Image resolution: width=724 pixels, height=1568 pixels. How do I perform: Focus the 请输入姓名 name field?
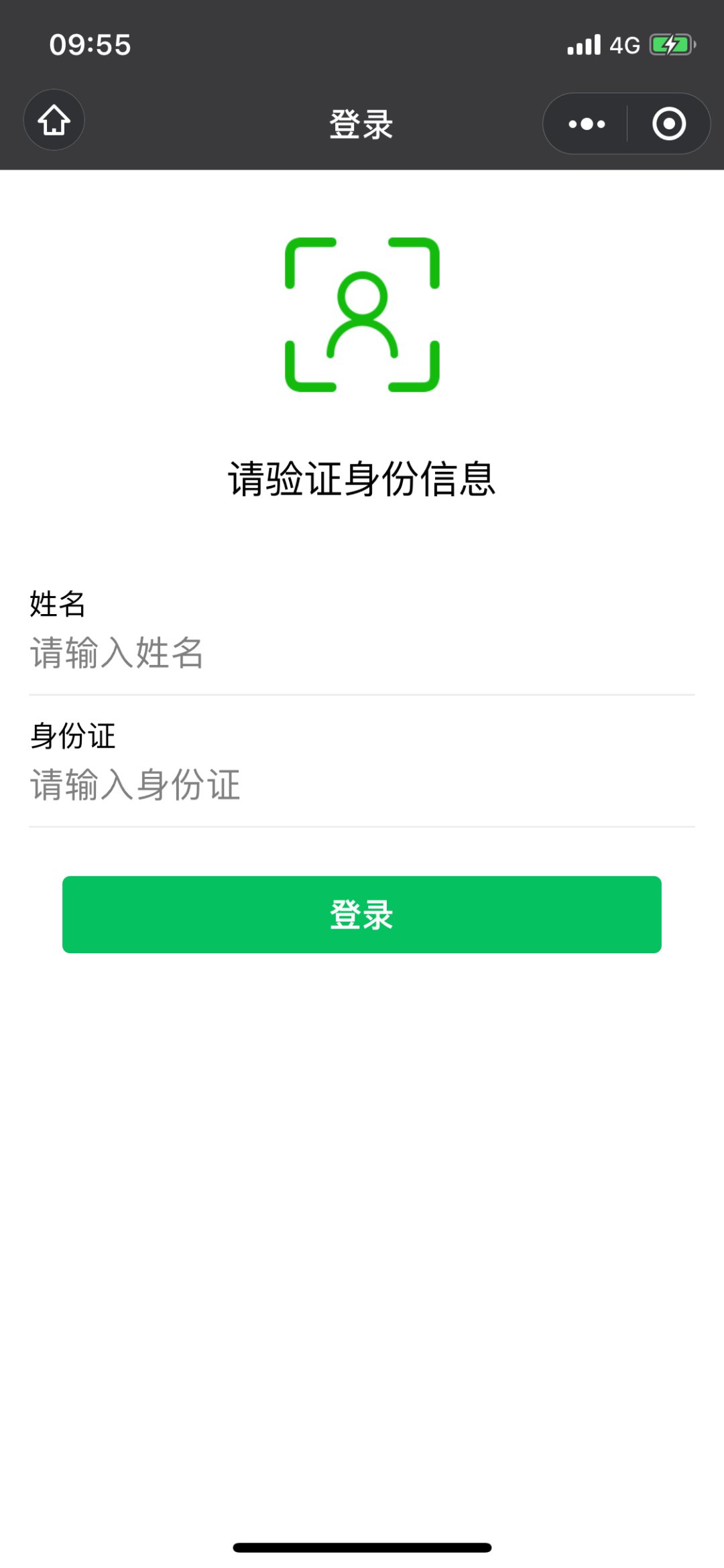pos(362,653)
